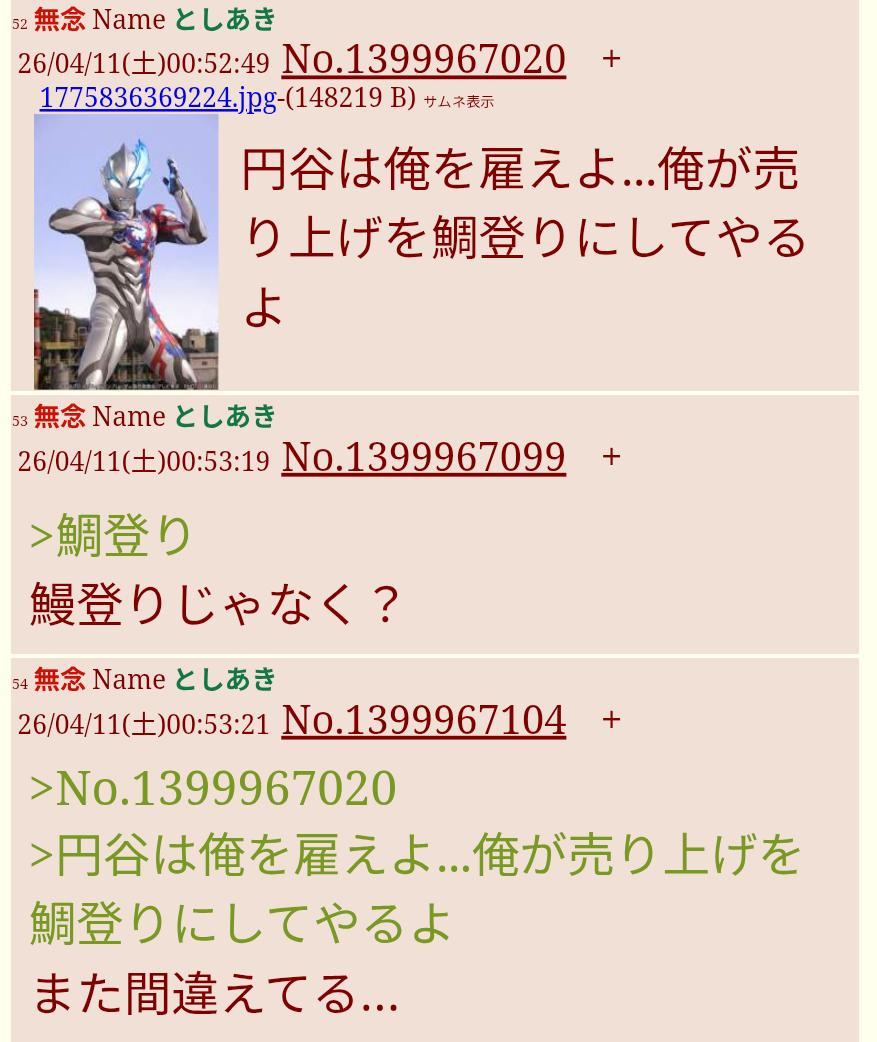This screenshot has width=877, height=1042.
Task: Tap サムネ表示 to toggle the thumbnail
Action: (x=458, y=101)
